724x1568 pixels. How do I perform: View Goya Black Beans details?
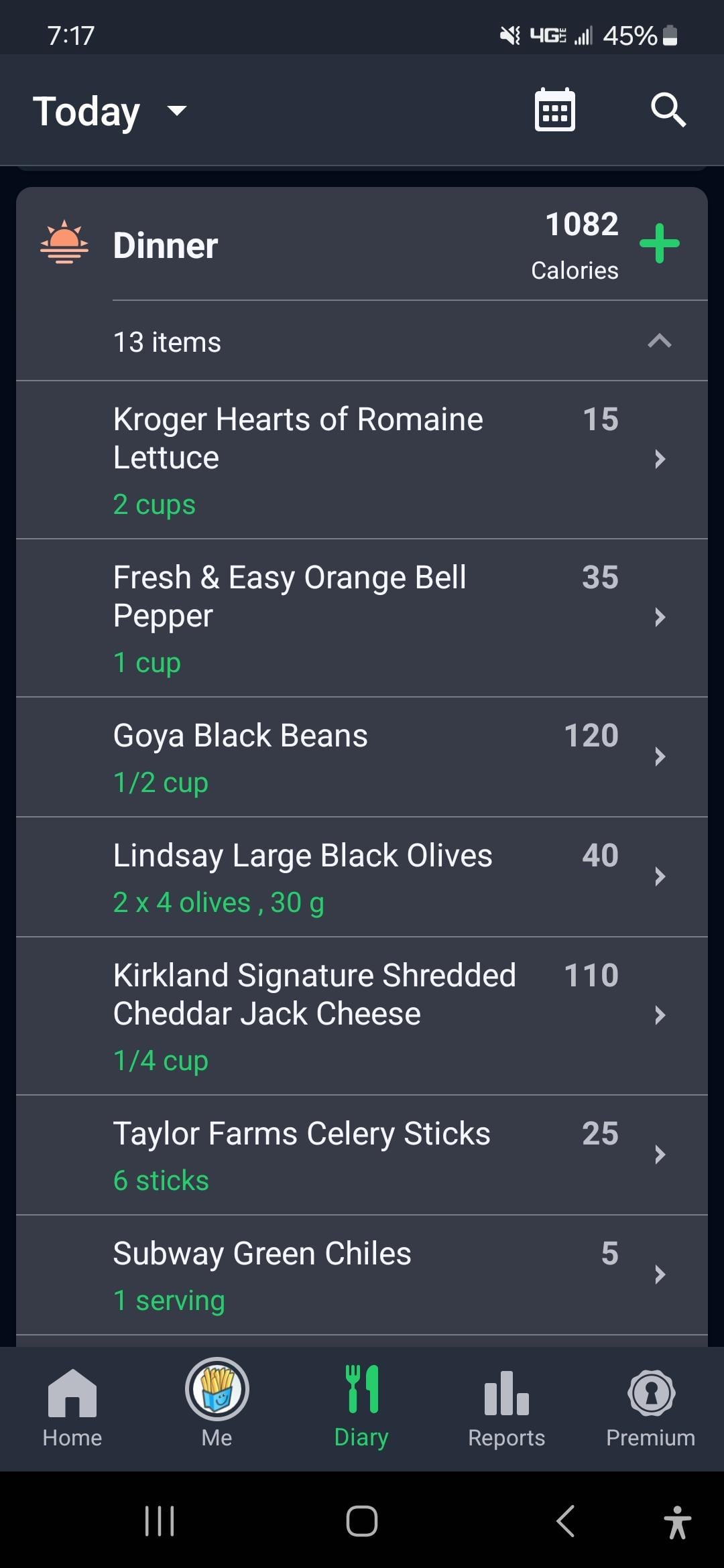pyautogui.click(x=362, y=757)
